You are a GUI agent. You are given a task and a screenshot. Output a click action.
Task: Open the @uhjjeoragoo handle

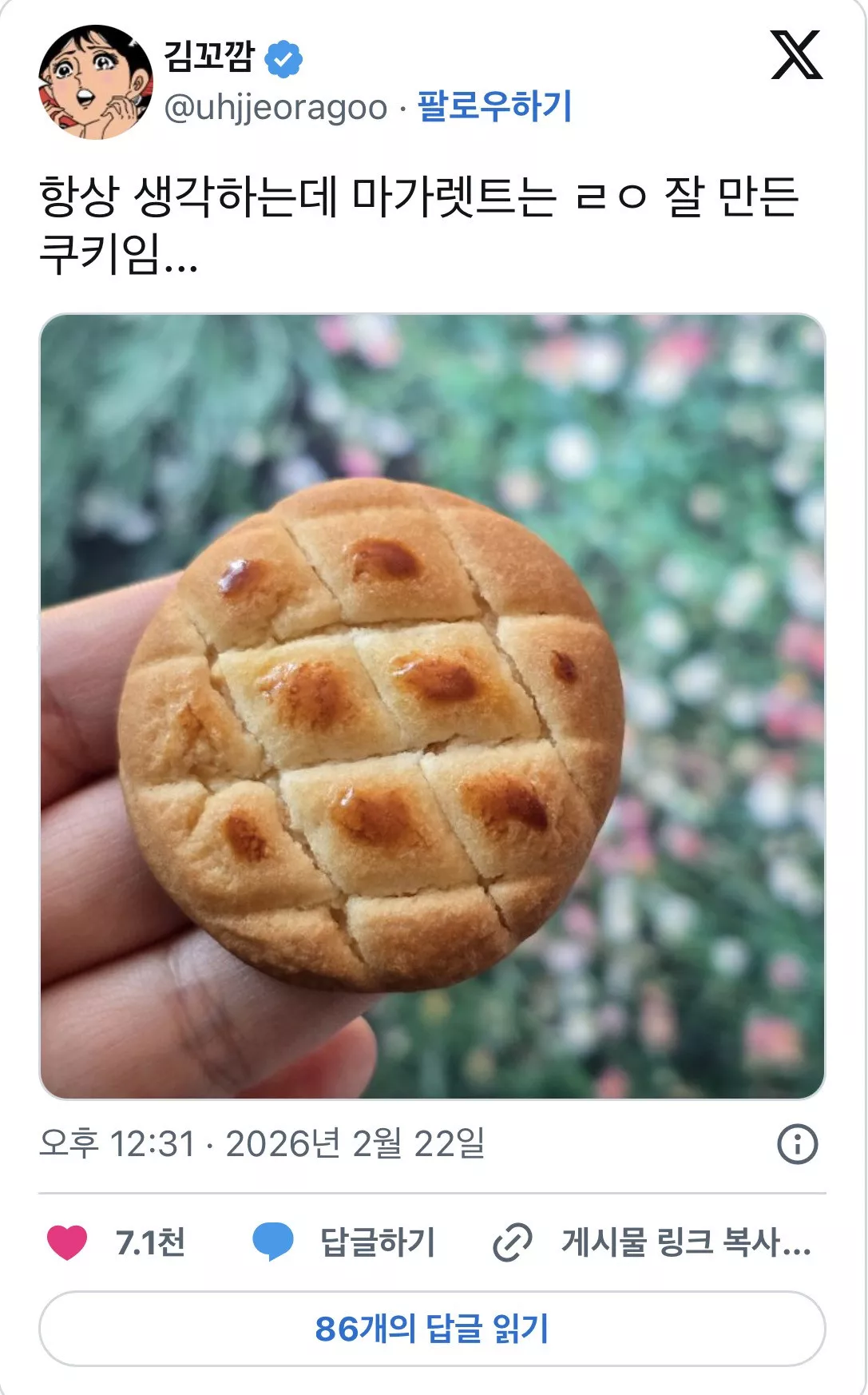[x=275, y=107]
